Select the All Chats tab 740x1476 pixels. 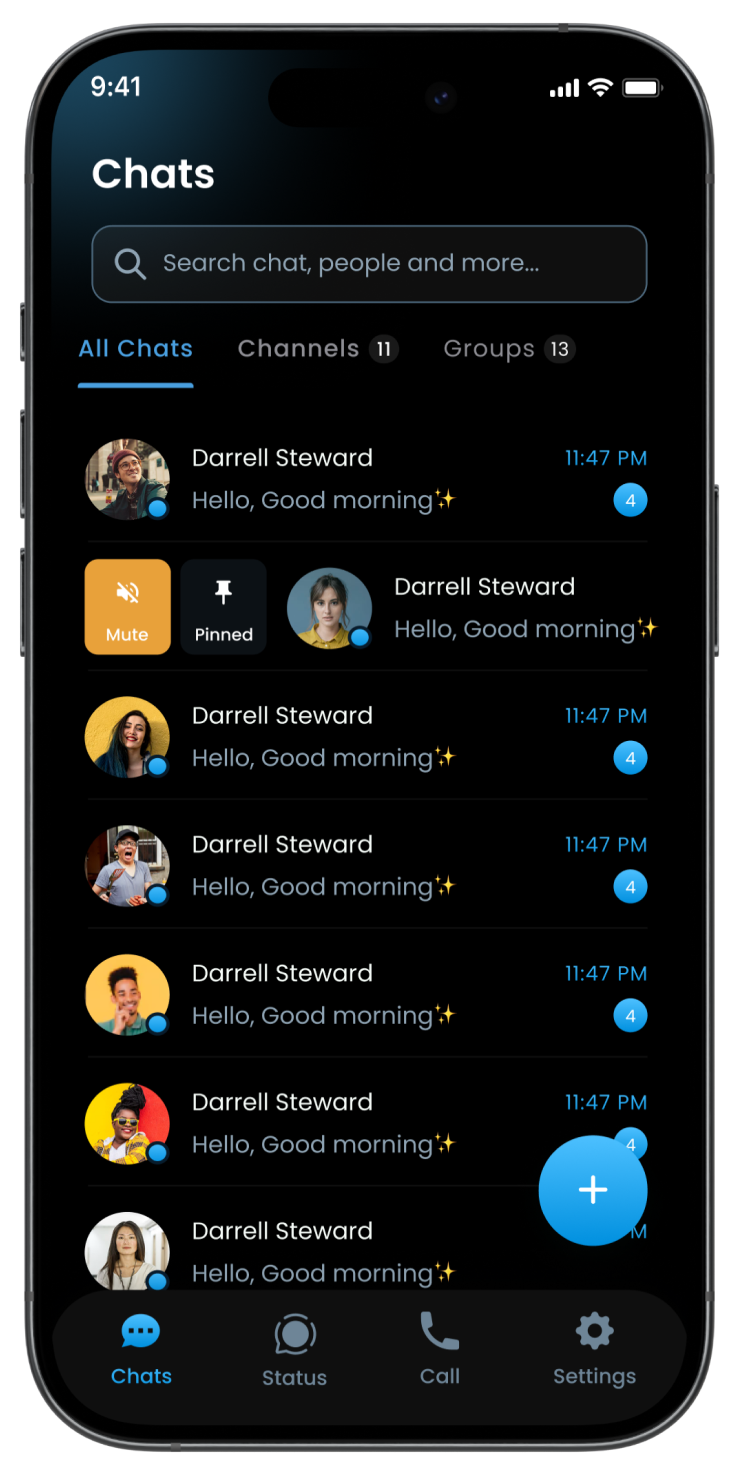(135, 348)
